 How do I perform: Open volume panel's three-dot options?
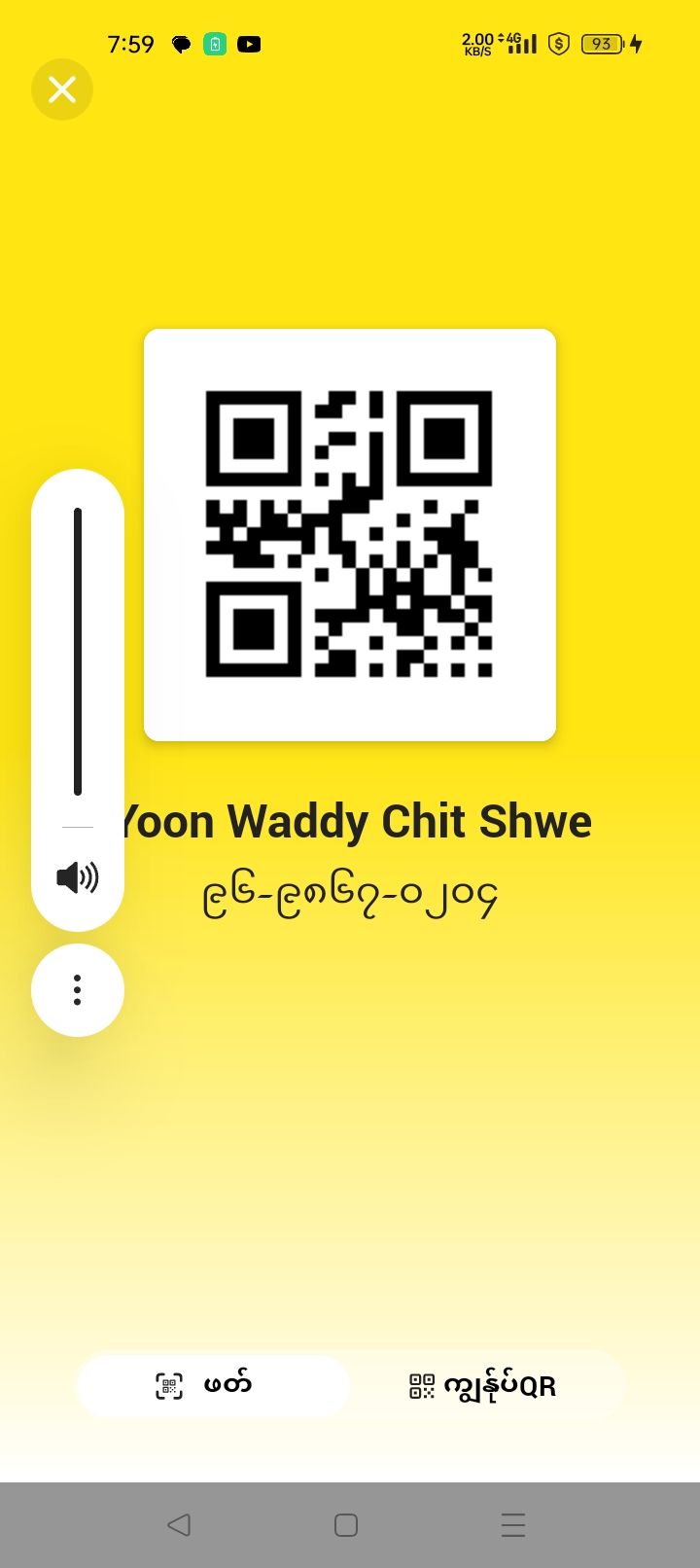click(78, 990)
